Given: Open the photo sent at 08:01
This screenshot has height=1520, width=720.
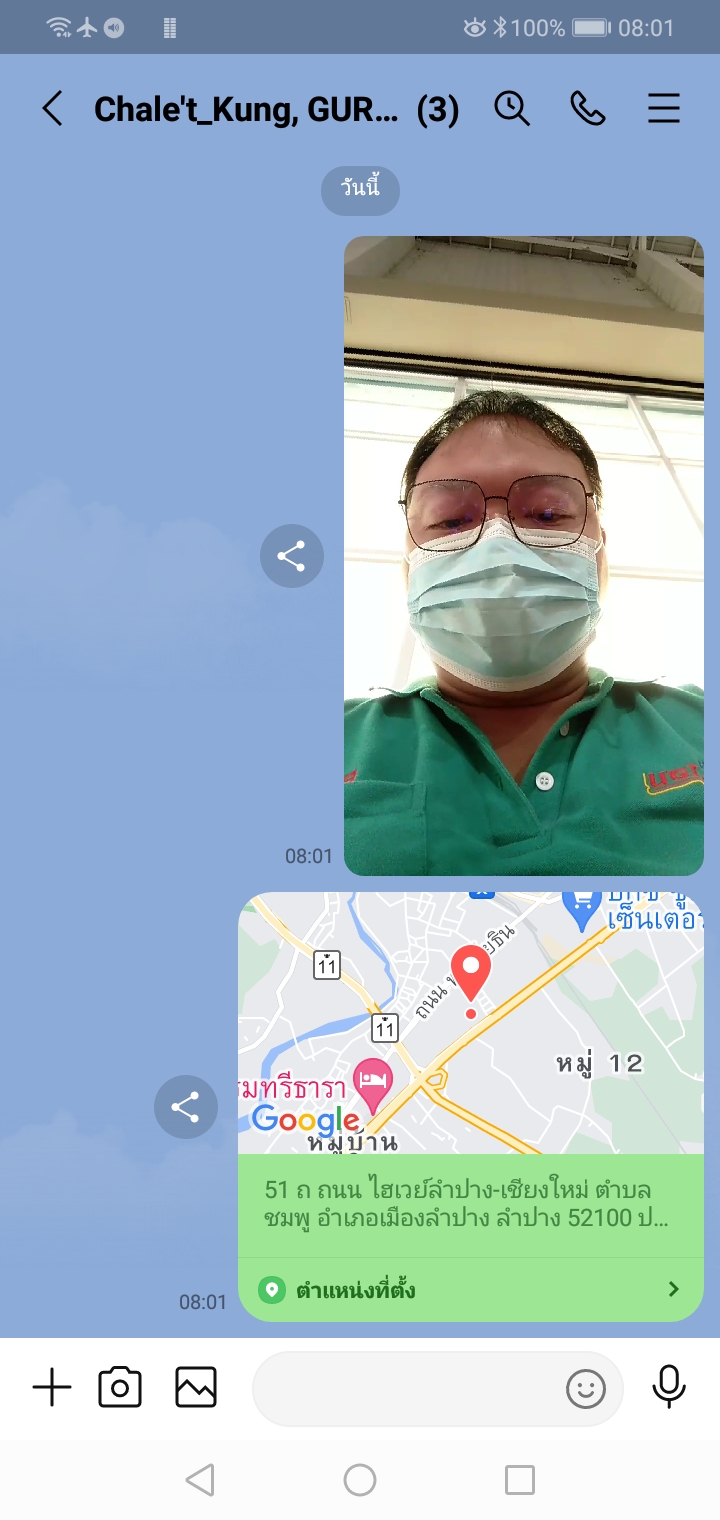Looking at the screenshot, I should pyautogui.click(x=524, y=556).
